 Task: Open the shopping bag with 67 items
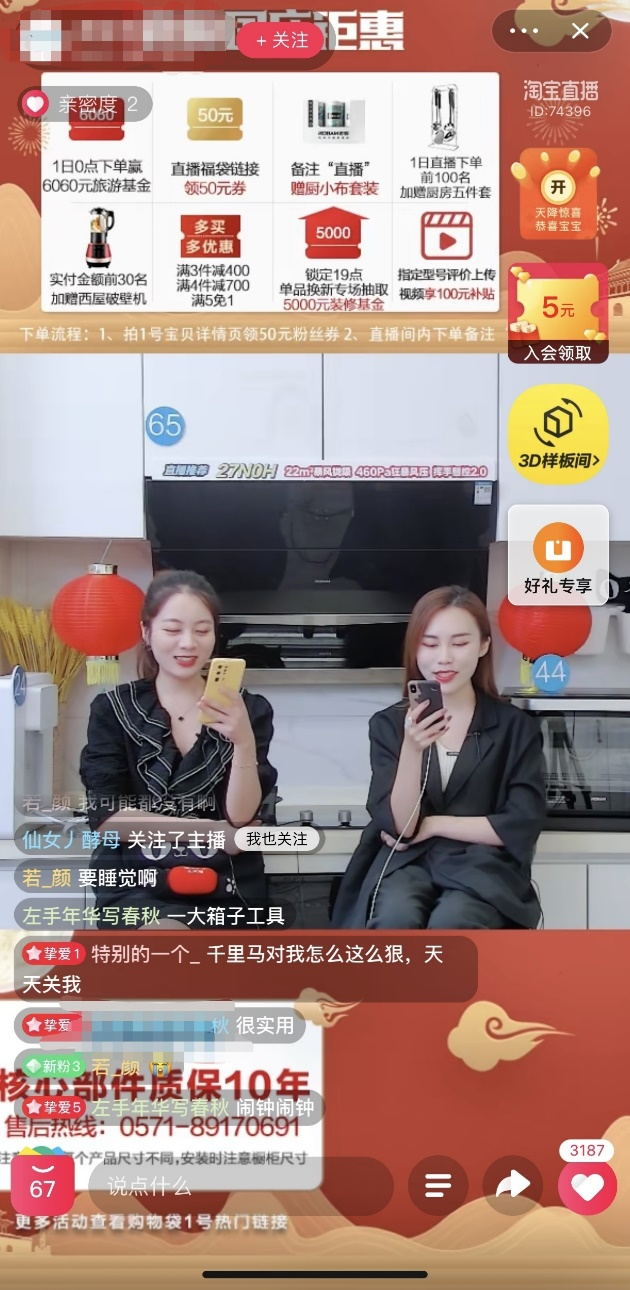coord(43,1185)
